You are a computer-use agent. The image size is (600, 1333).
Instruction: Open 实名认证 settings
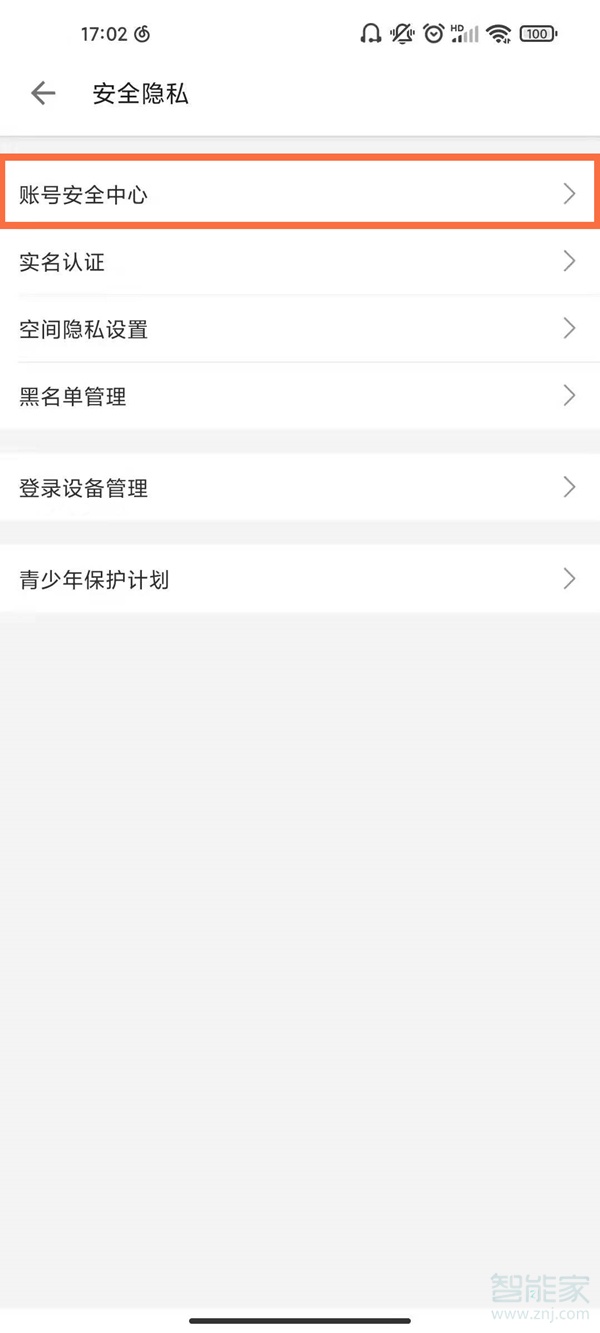298,262
